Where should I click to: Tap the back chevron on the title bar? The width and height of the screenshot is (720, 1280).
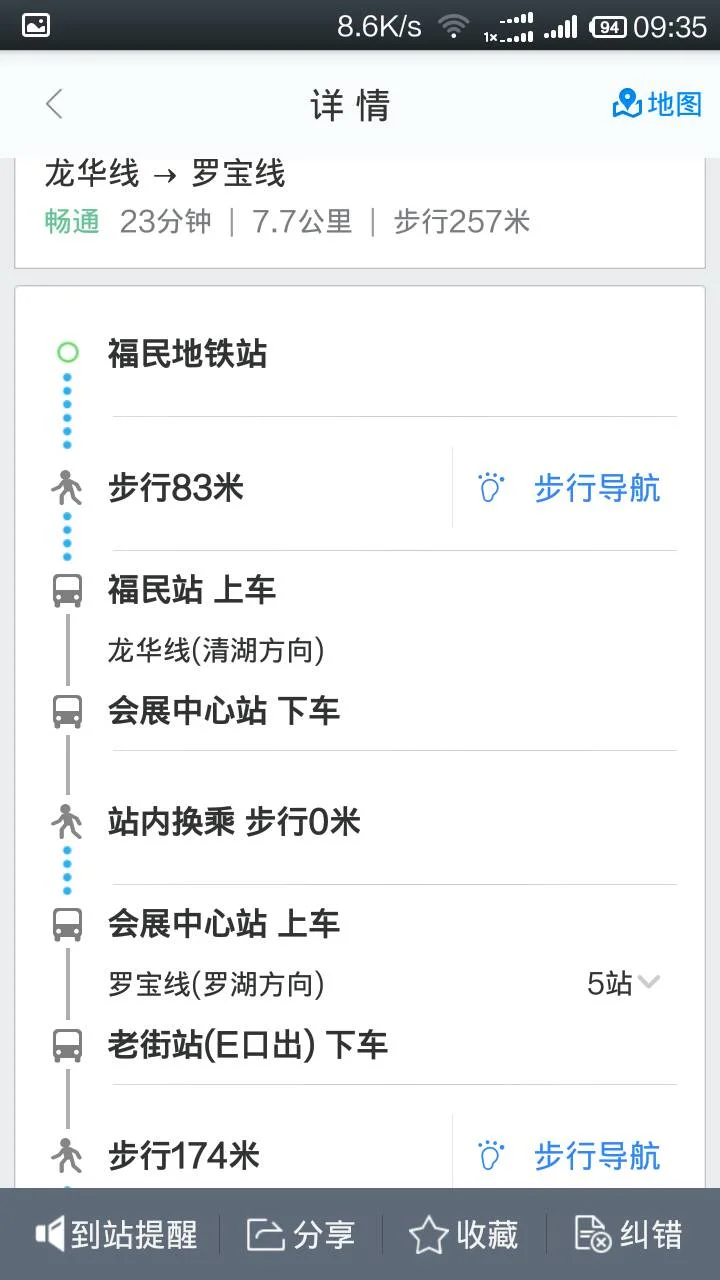pyautogui.click(x=53, y=104)
